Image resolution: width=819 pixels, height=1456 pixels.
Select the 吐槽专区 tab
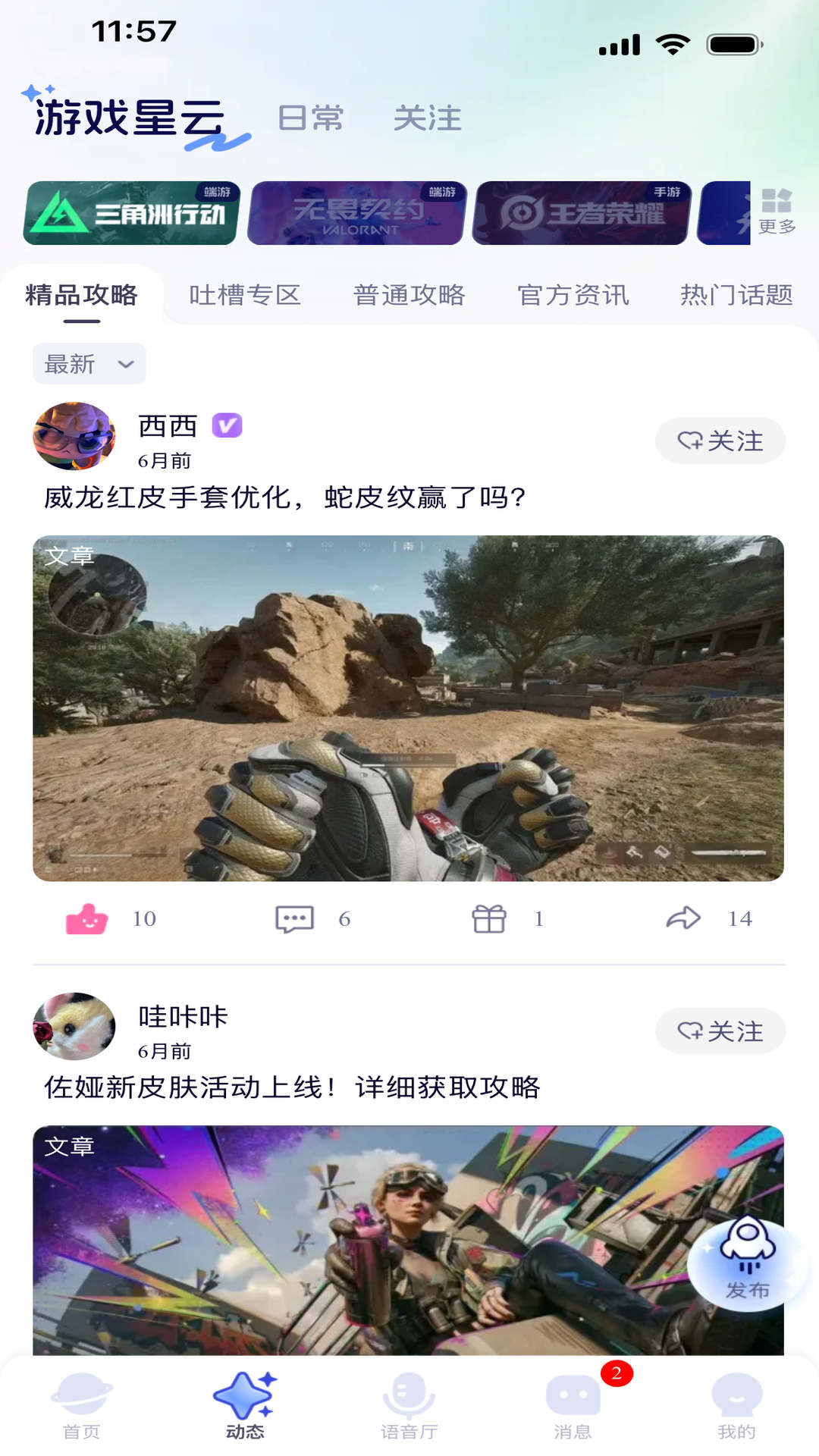245,295
